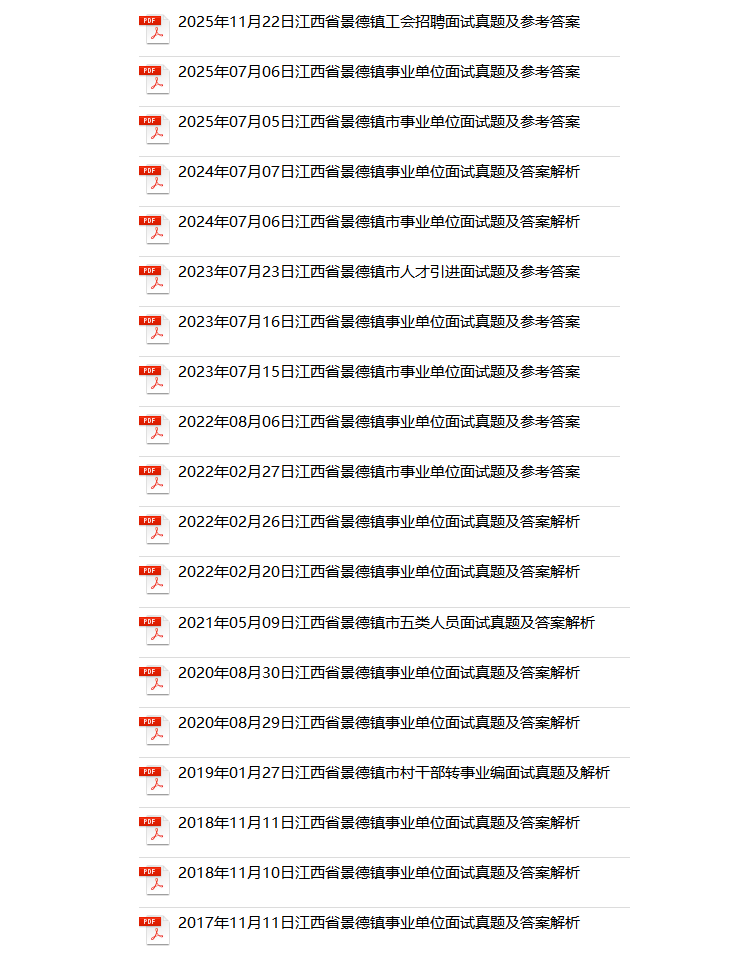Select the 2020年08月30日 事业单位面试真题

pos(379,673)
